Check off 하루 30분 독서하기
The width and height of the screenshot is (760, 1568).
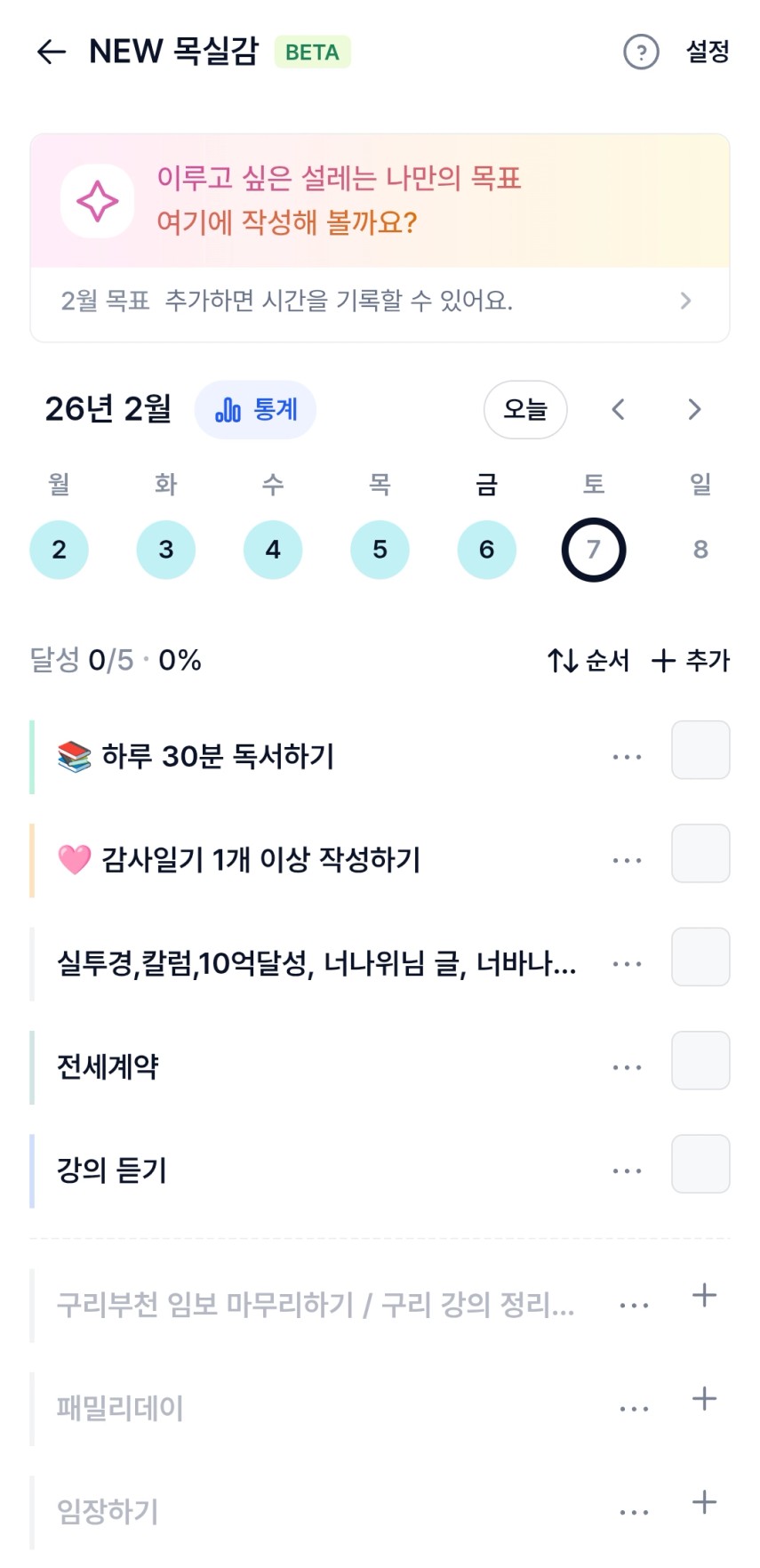coord(700,751)
